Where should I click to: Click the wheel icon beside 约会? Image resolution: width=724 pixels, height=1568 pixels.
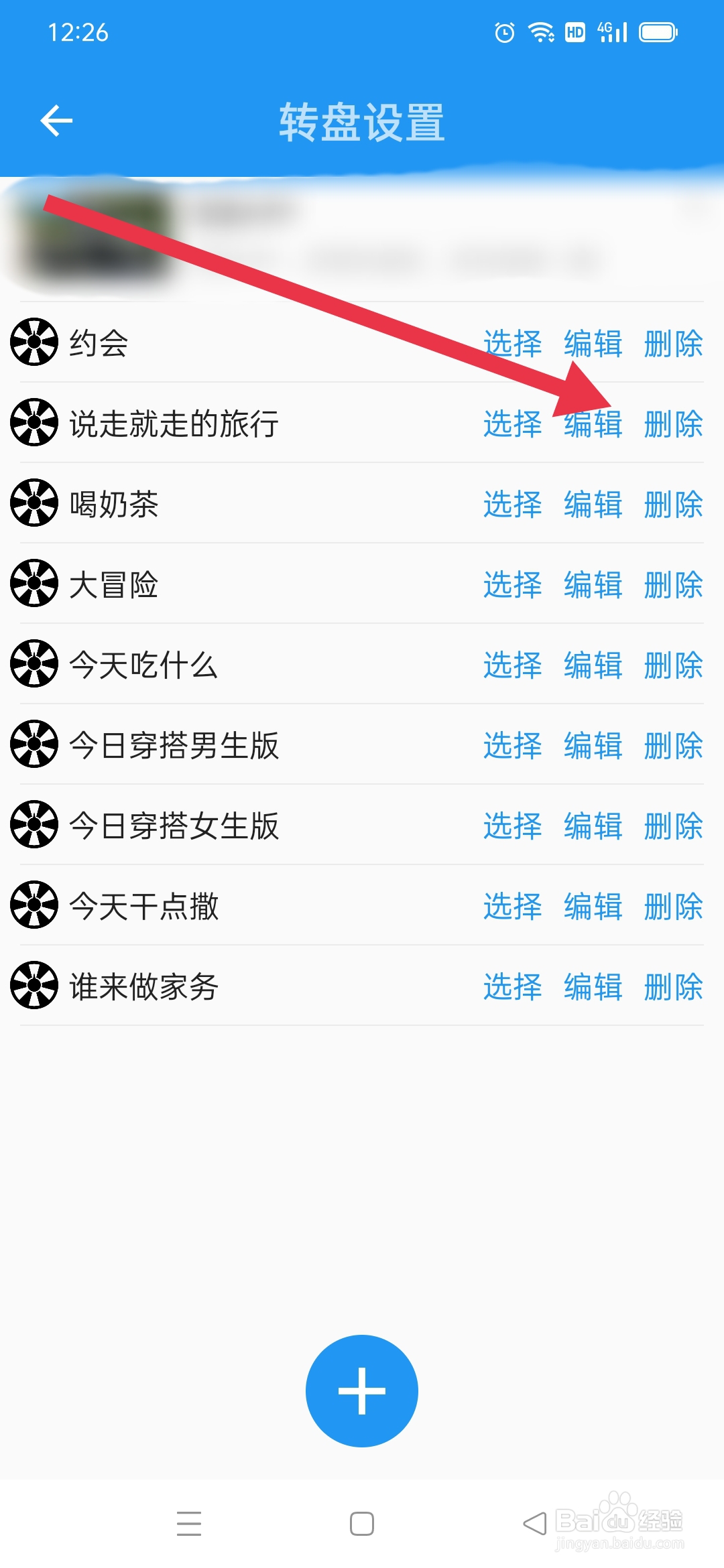[x=34, y=344]
